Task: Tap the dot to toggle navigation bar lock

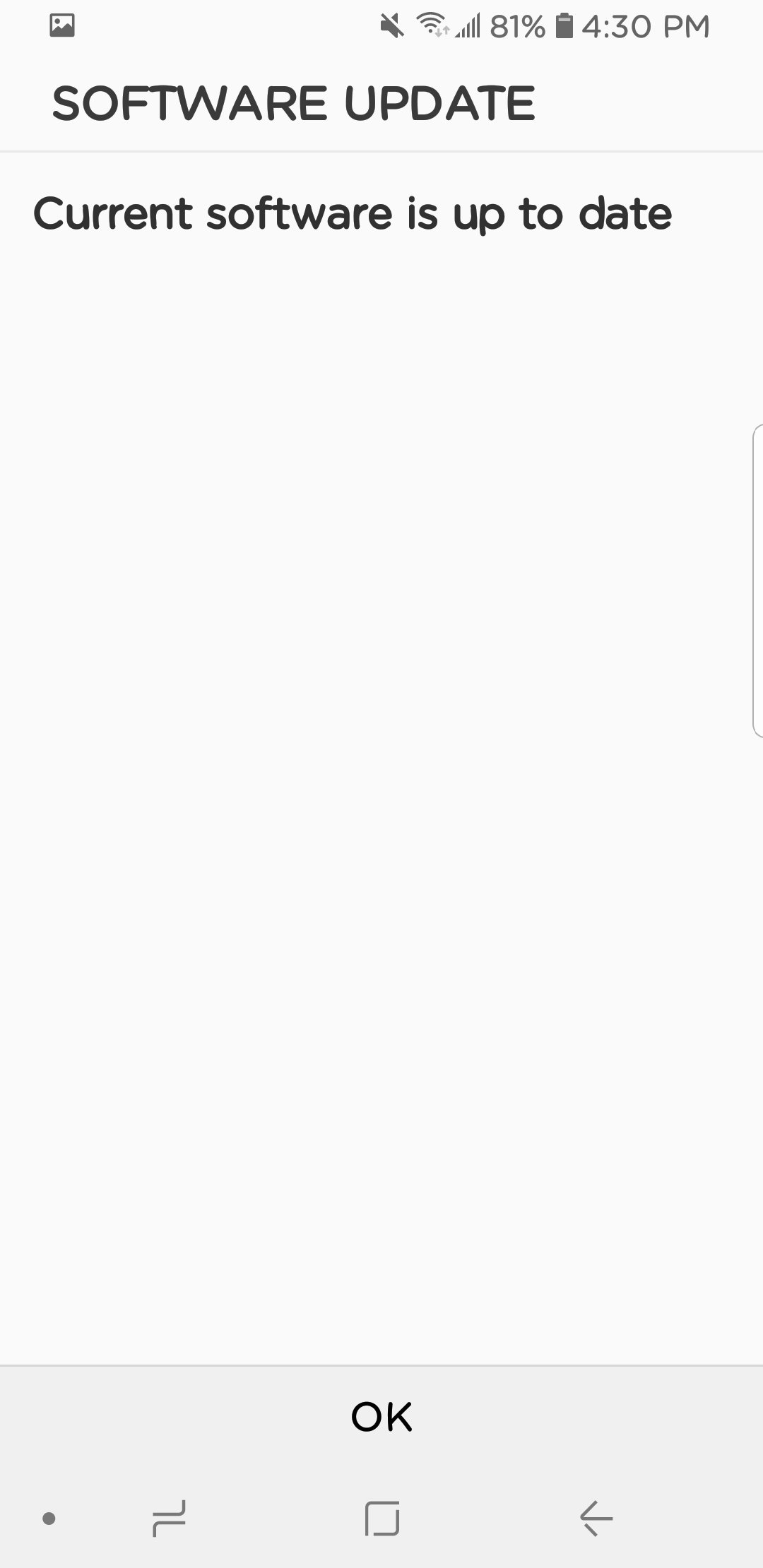Action: (49, 1518)
